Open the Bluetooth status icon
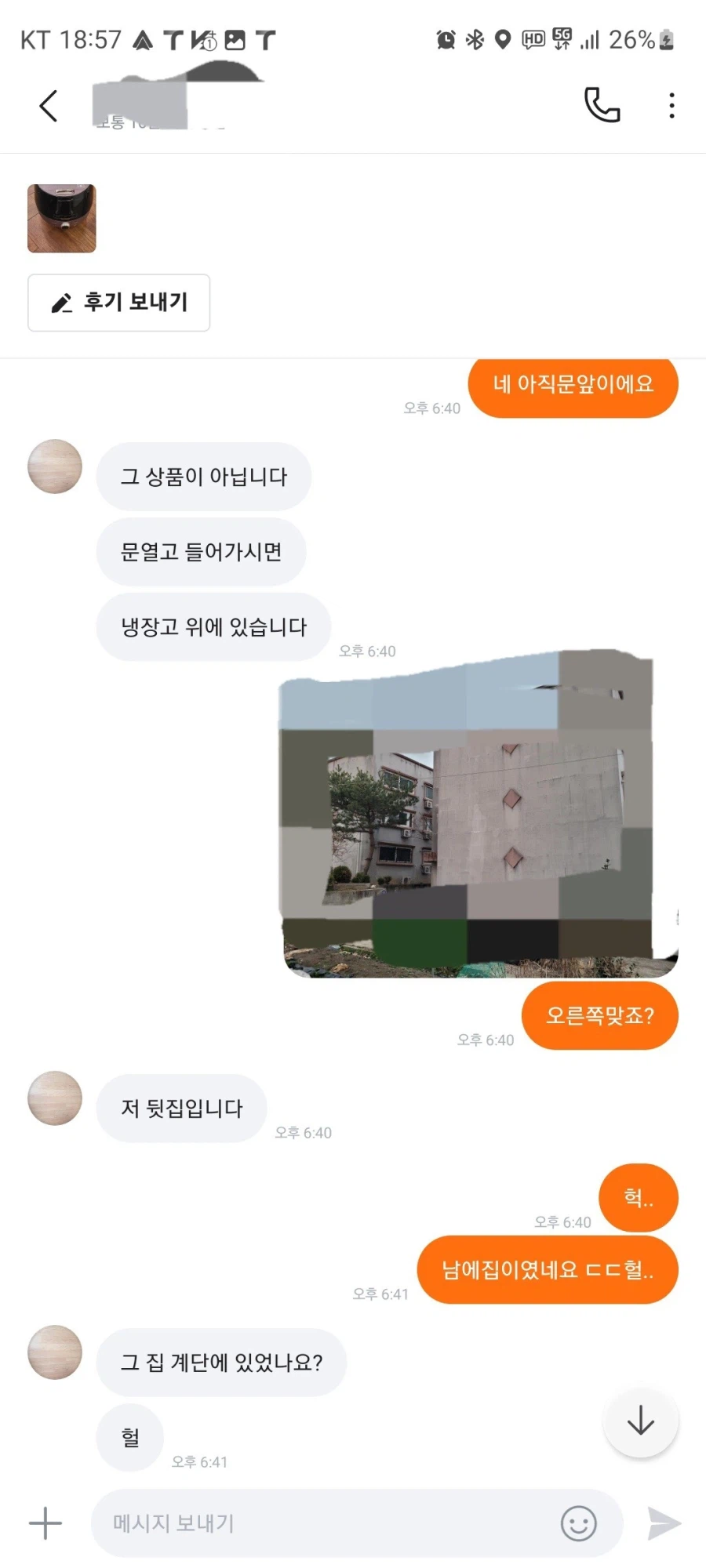This screenshot has width=706, height=1568. 473,39
